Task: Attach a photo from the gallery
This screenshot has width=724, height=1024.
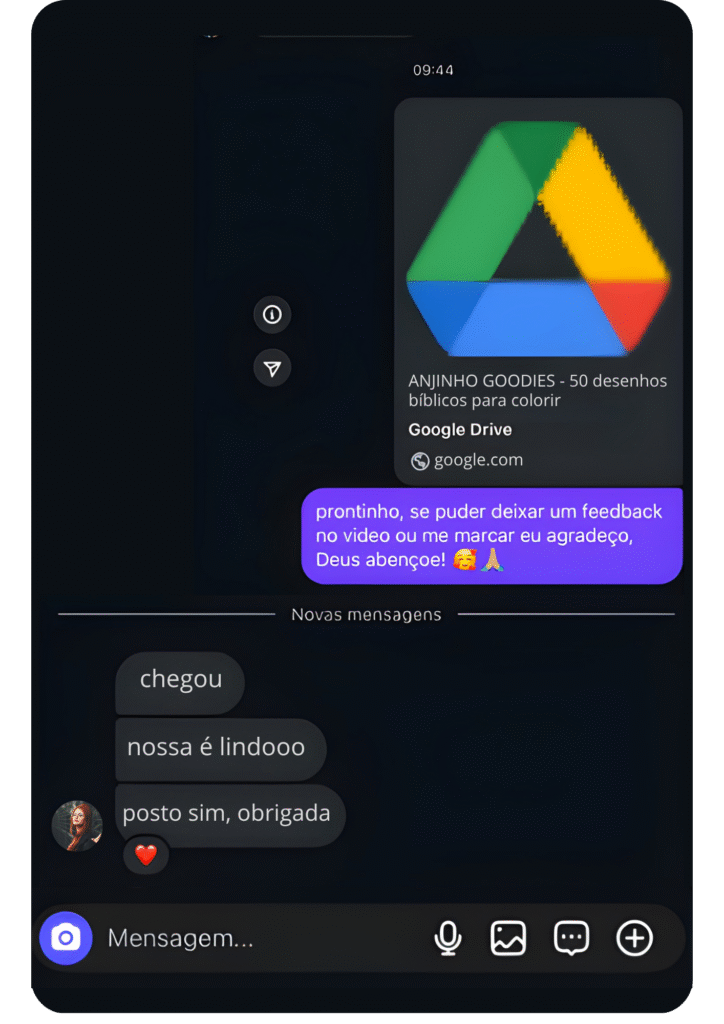Action: pyautogui.click(x=508, y=938)
